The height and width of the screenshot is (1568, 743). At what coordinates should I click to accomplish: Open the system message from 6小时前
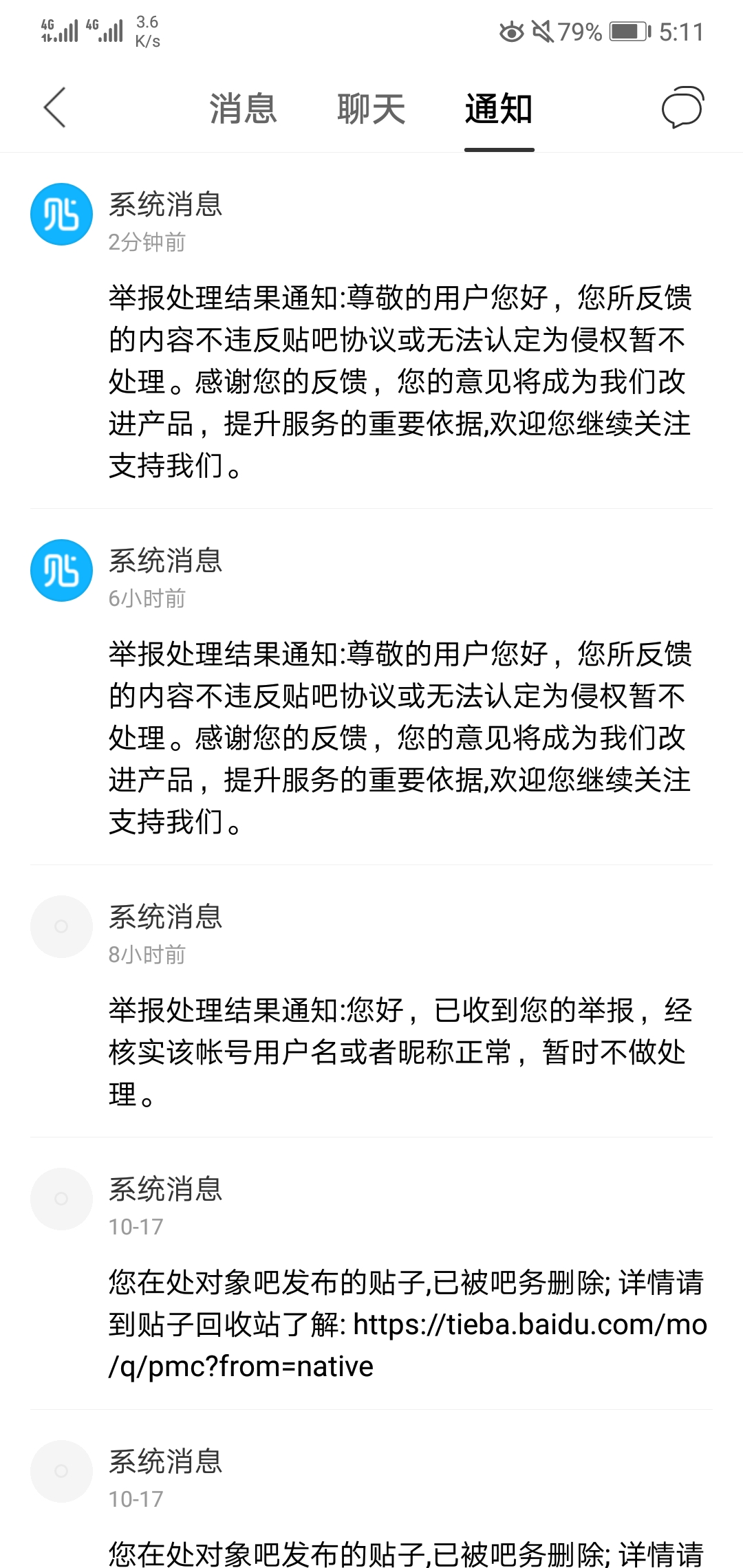click(x=399, y=737)
